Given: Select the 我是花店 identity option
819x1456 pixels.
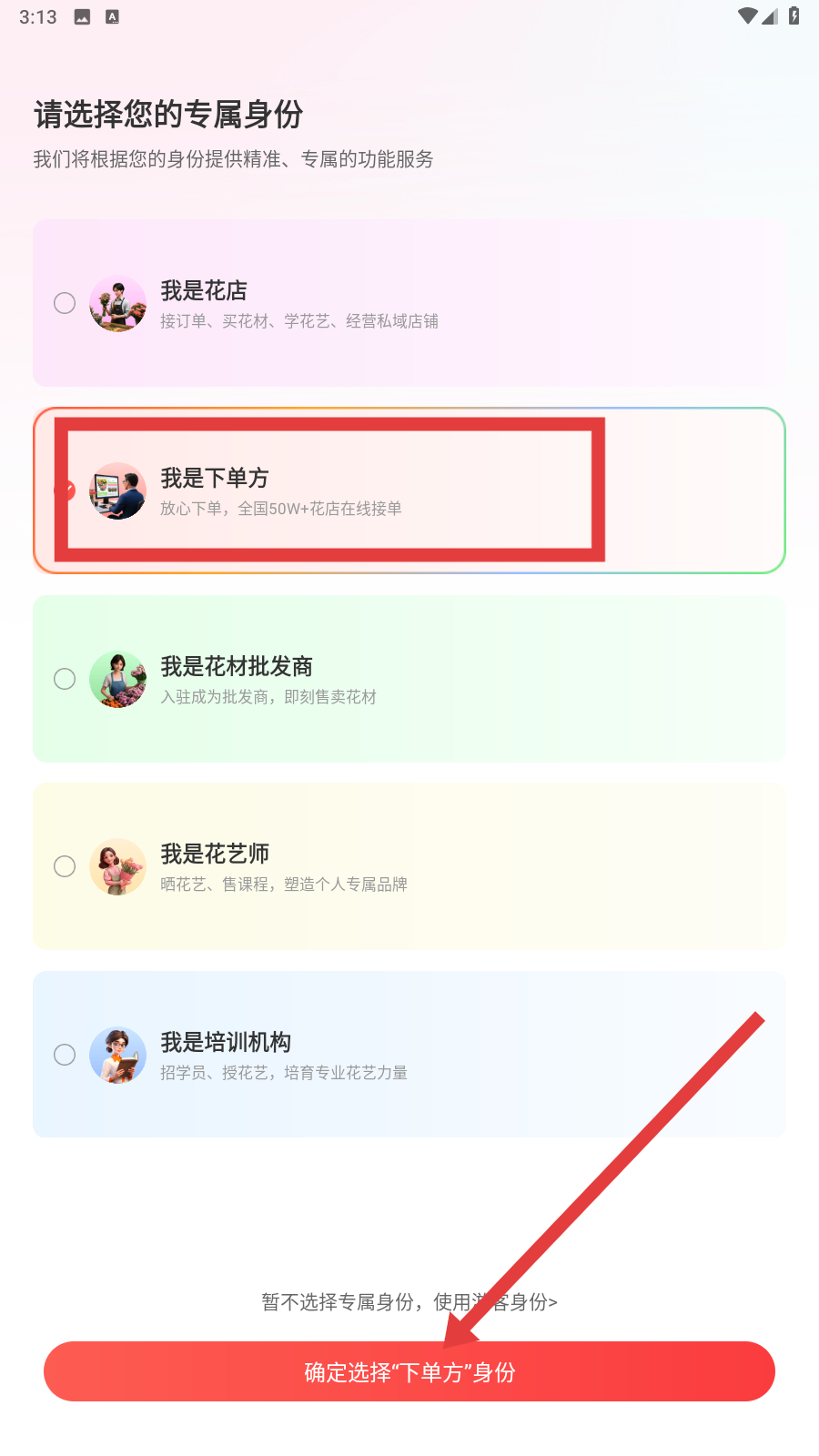Looking at the screenshot, I should click(409, 303).
